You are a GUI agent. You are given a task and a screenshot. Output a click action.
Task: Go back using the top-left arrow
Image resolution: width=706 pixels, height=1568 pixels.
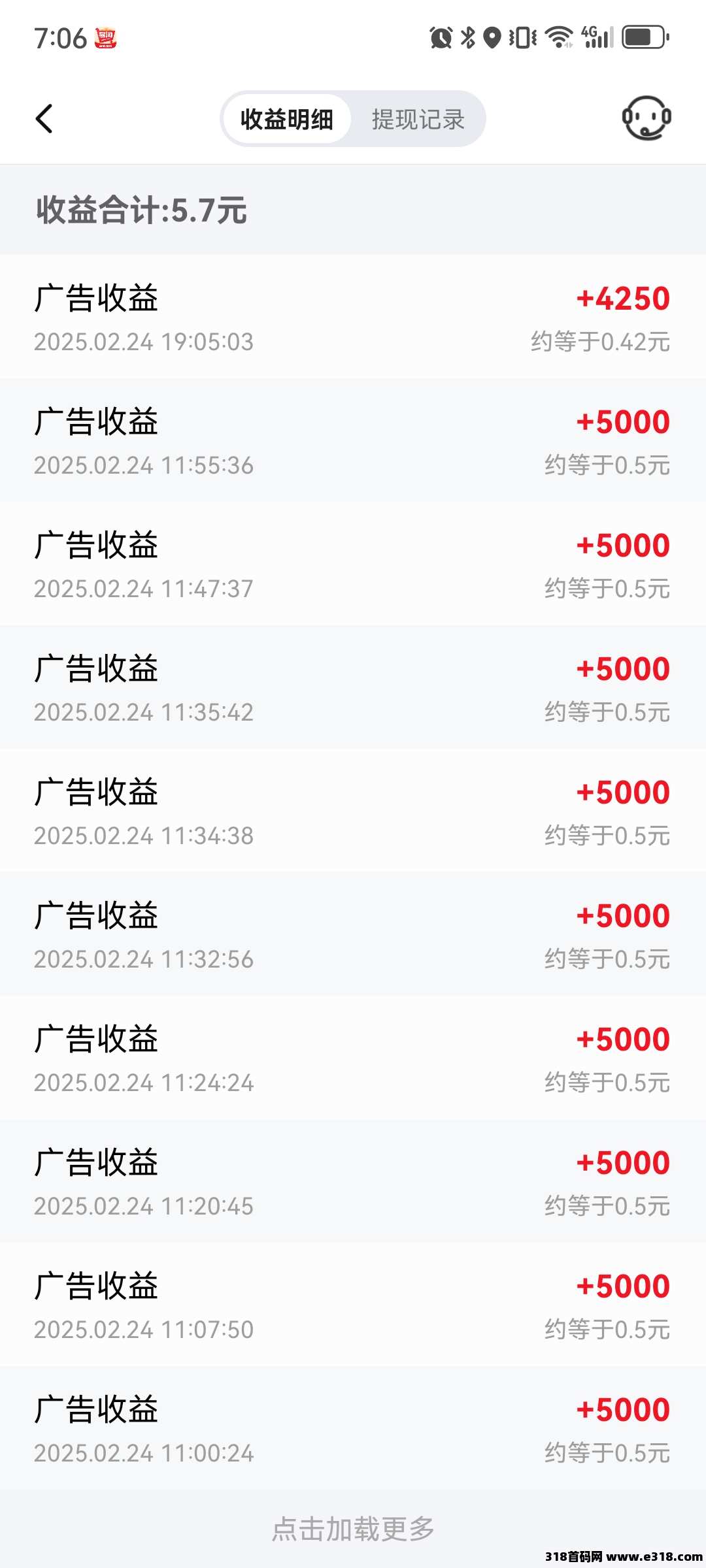(44, 119)
